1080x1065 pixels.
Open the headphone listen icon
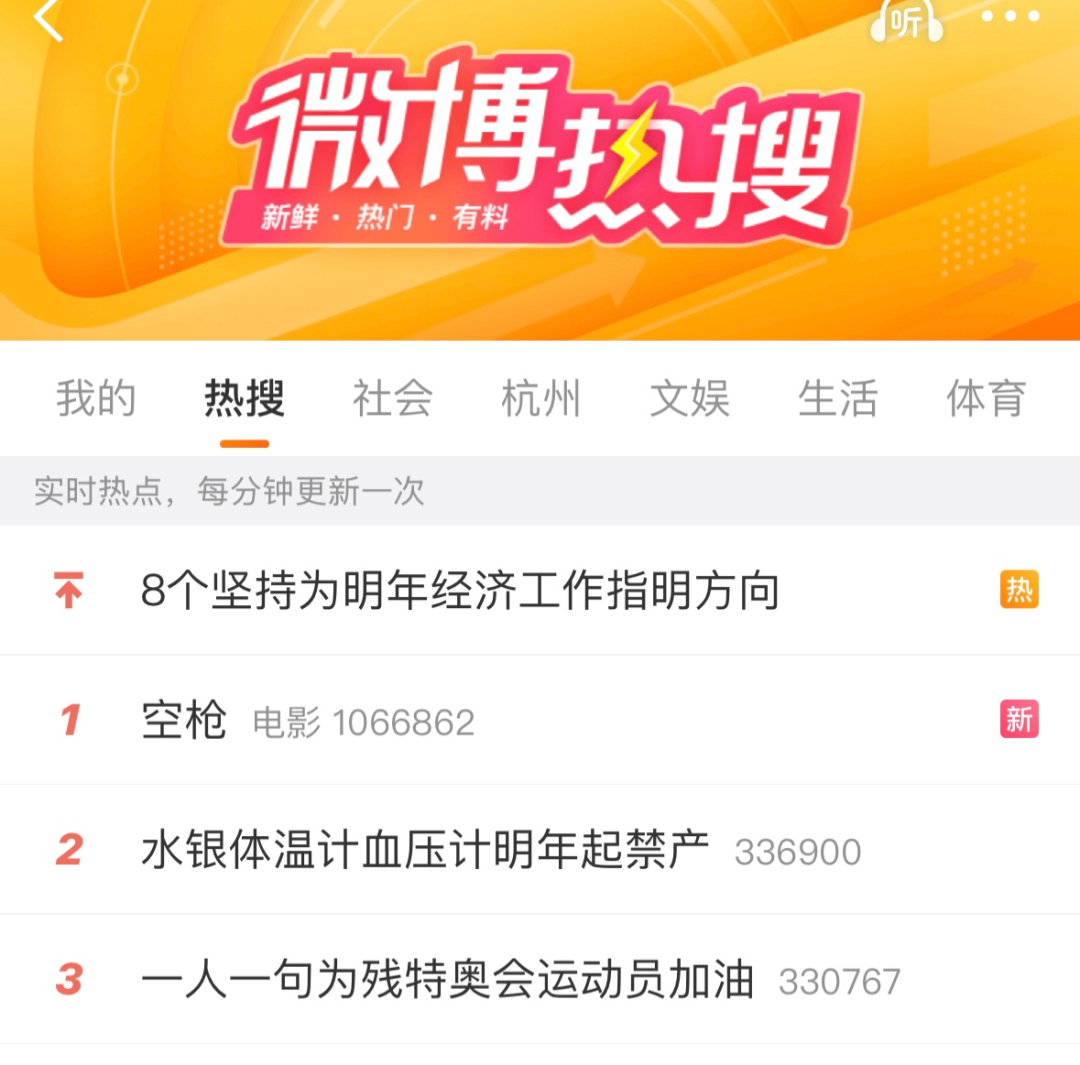(x=906, y=20)
